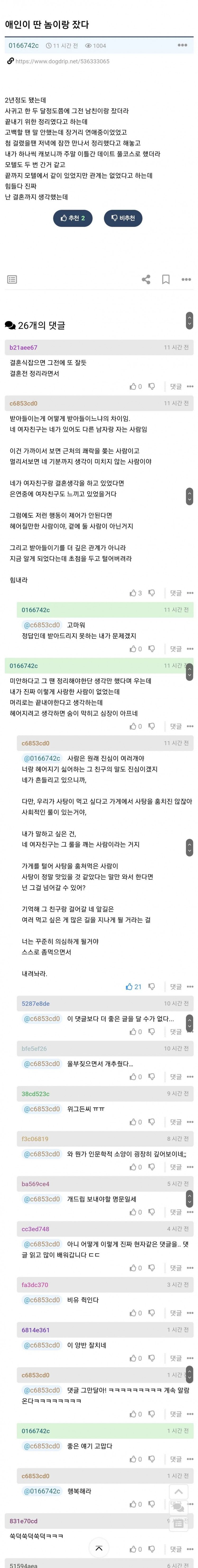Like fa3dc370's comment 비유 죄인다
Screen dimensions: 198x1568
135,1313
